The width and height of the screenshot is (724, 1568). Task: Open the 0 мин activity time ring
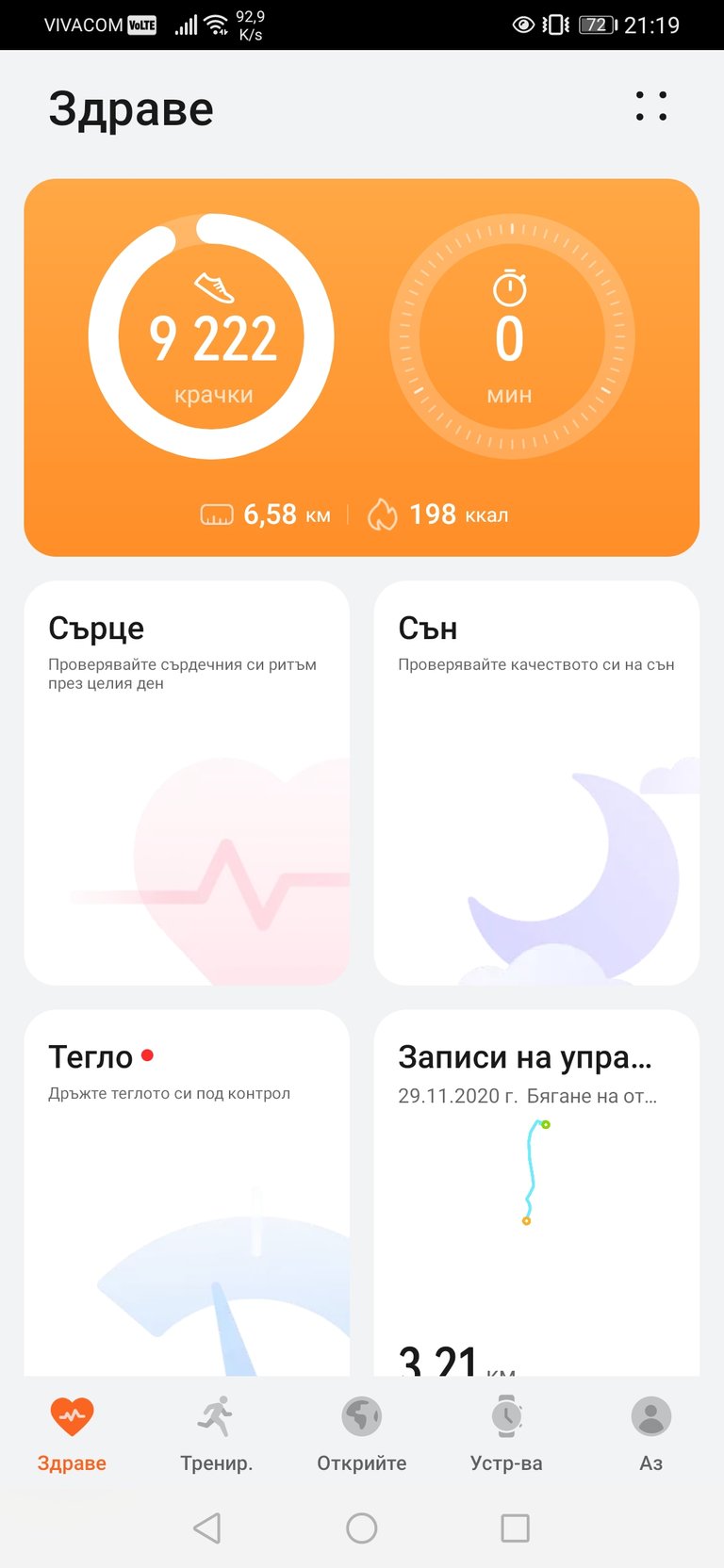click(510, 337)
